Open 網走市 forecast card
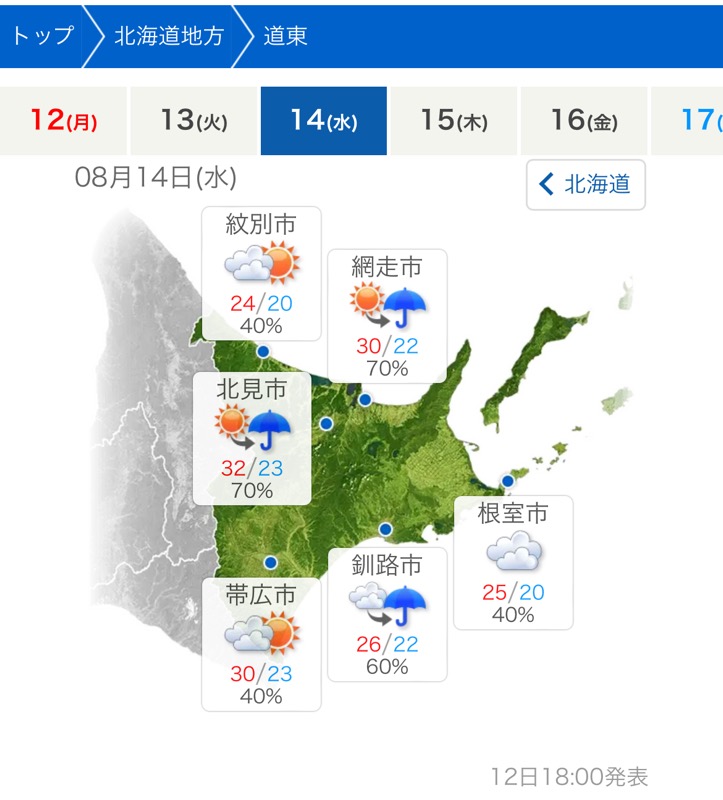The image size is (723, 800). click(387, 315)
